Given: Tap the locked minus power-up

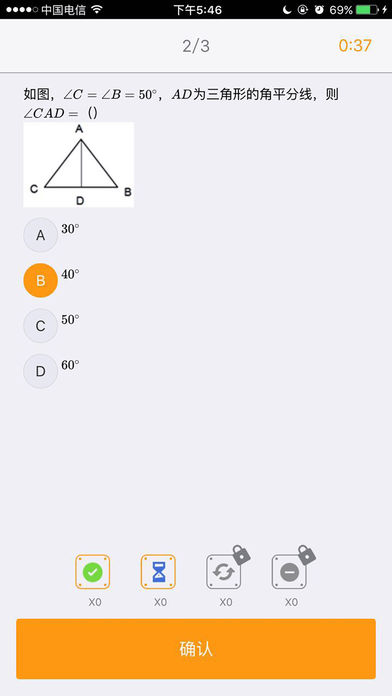Looking at the screenshot, I should 289,572.
